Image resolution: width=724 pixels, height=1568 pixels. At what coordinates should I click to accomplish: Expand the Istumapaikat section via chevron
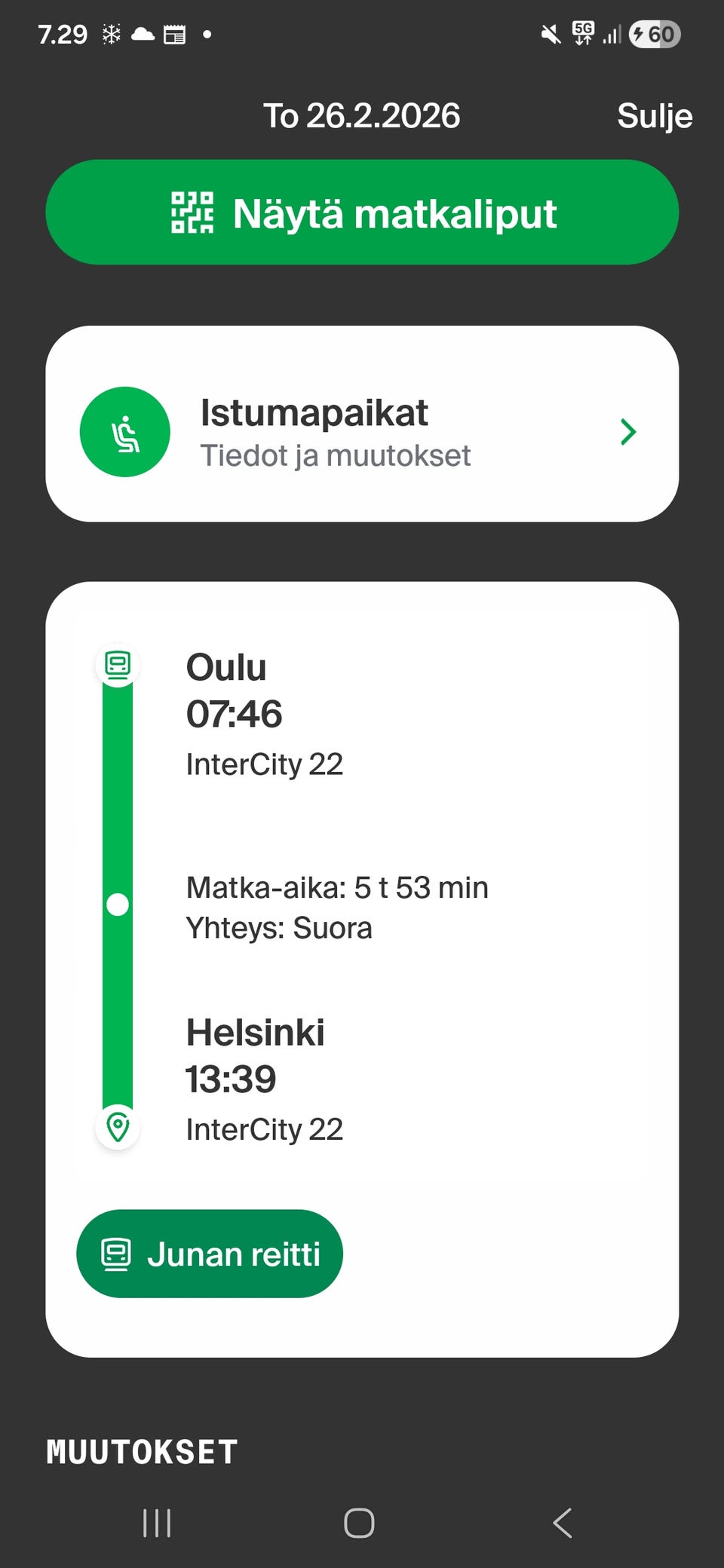click(x=627, y=431)
